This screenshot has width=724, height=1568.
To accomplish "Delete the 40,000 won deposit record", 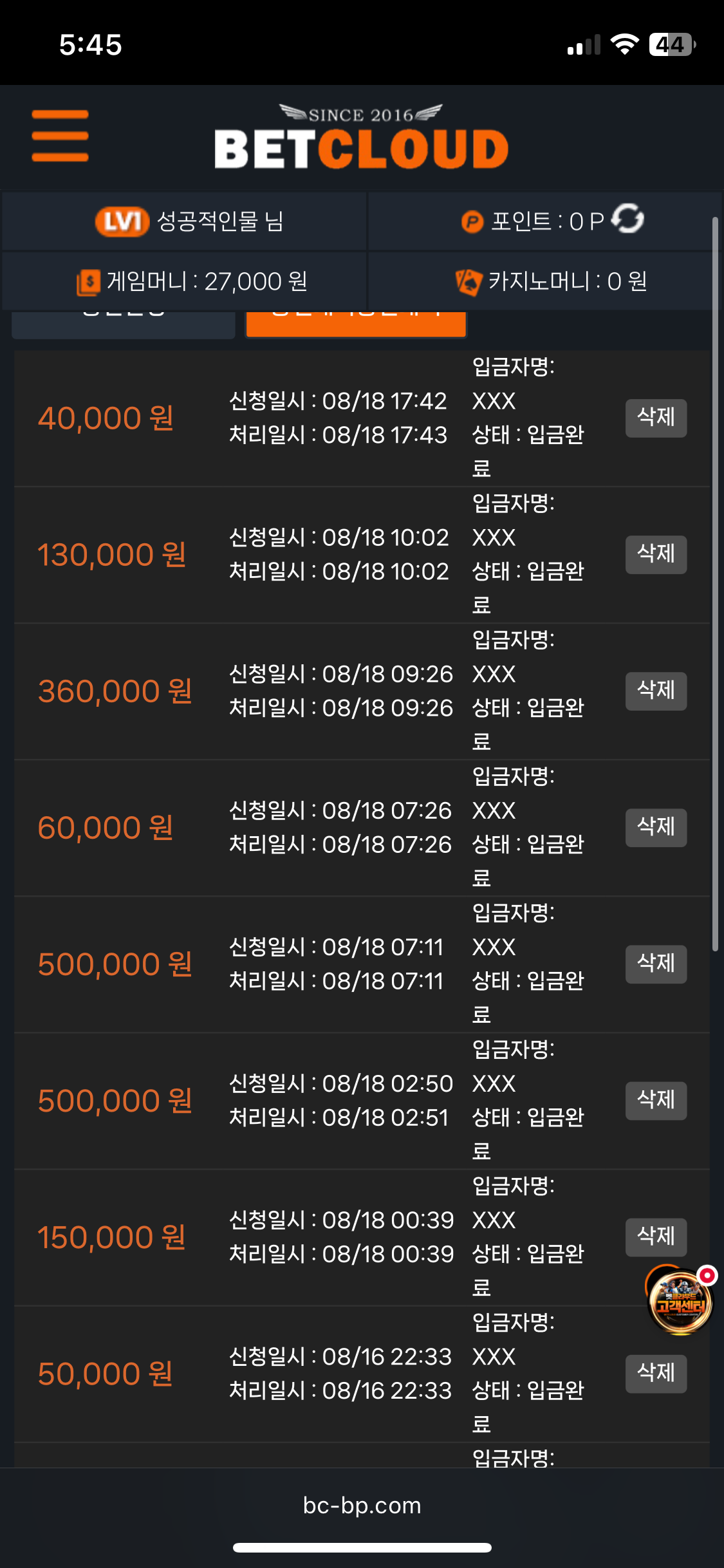I will tap(656, 418).
